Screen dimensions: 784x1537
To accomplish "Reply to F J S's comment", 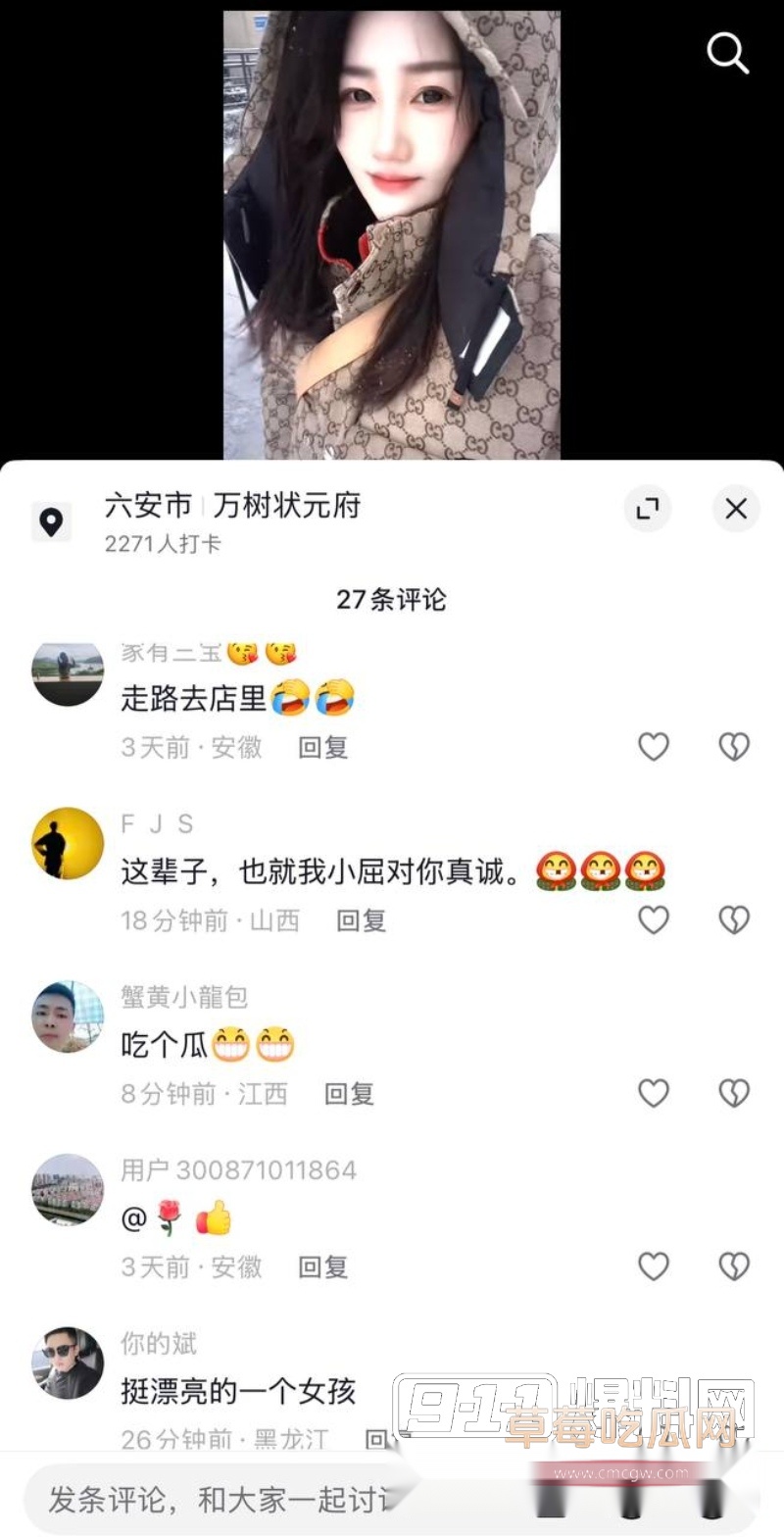I will tap(361, 919).
